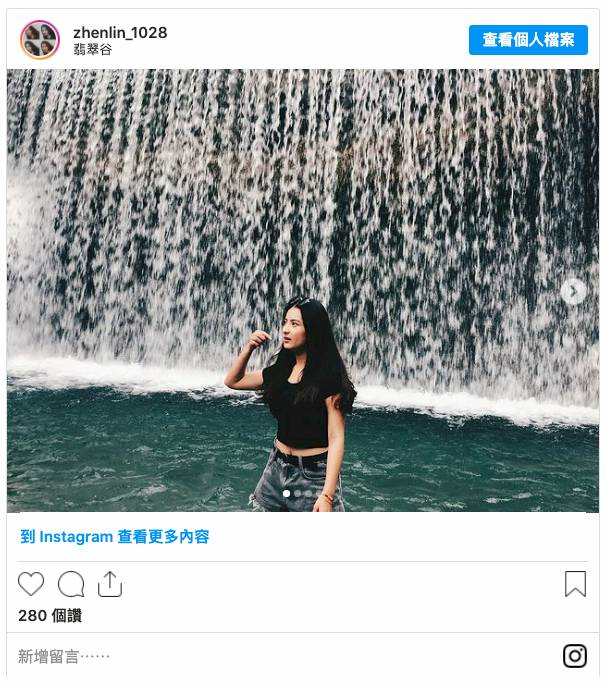Open the zhenlin_1028 username link
Viewport: 607px width, 690px height.
(120, 32)
